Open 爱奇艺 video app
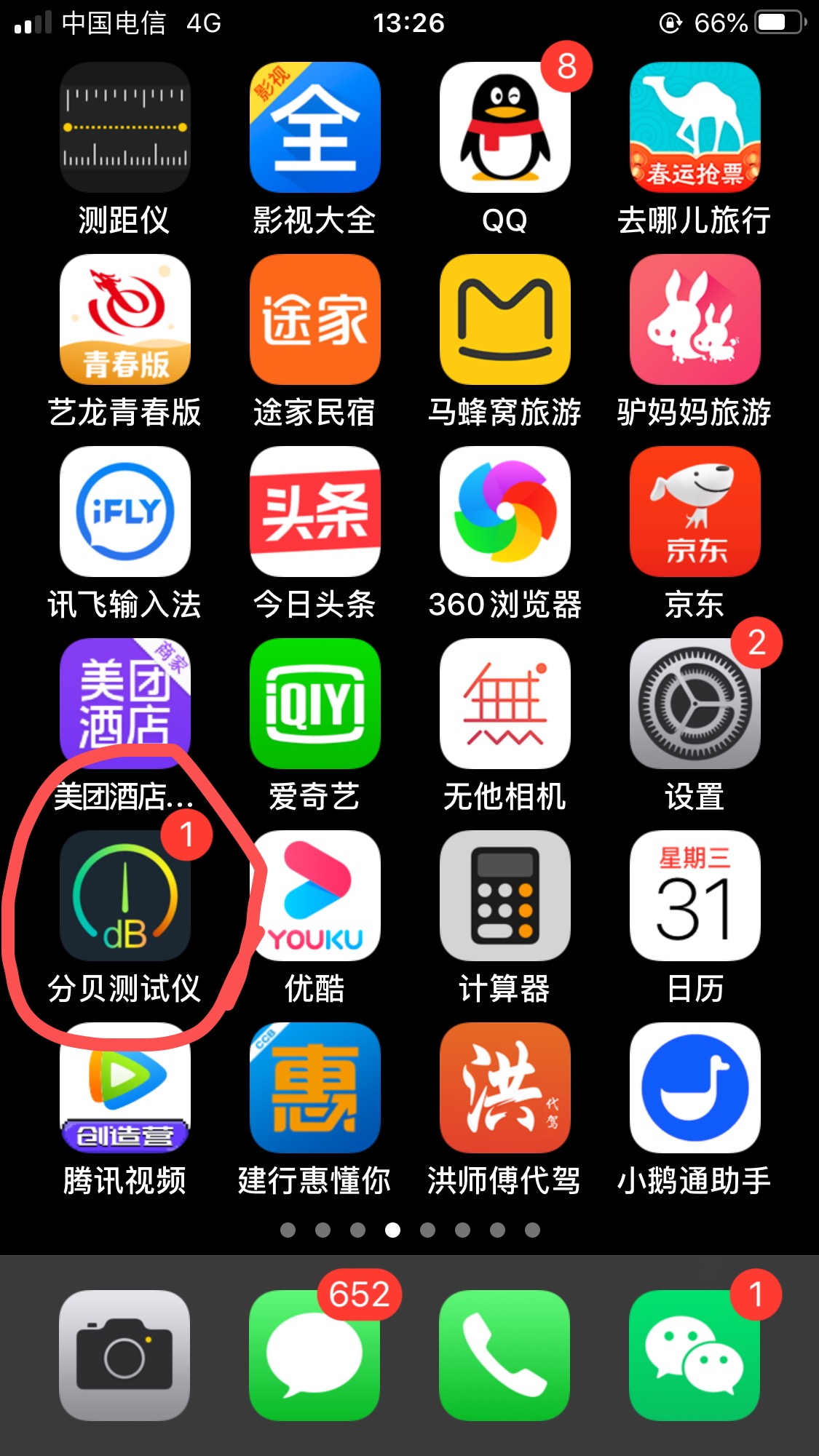The image size is (819, 1456). coord(314,704)
